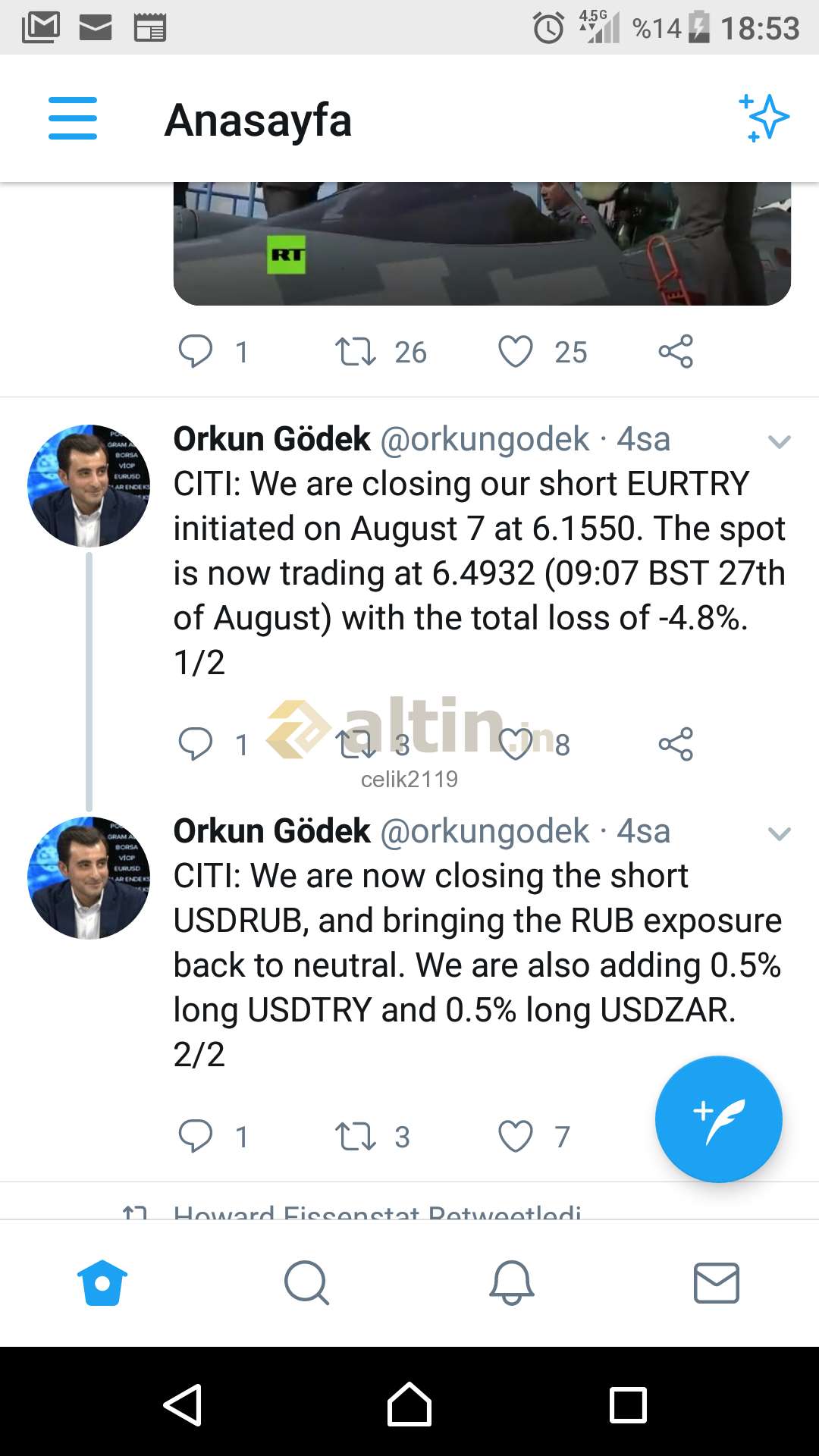Compose a new tweet
This screenshot has height=1456, width=819.
click(718, 1119)
